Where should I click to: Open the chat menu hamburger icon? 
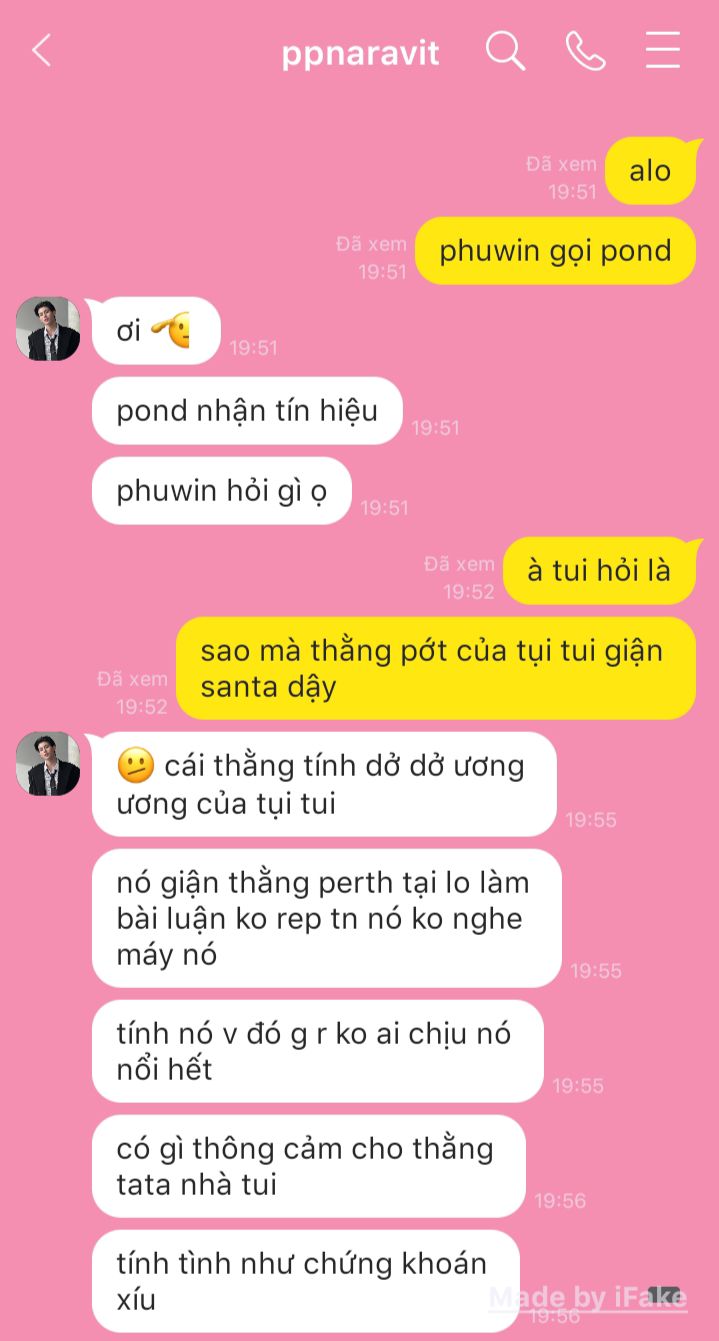[662, 50]
